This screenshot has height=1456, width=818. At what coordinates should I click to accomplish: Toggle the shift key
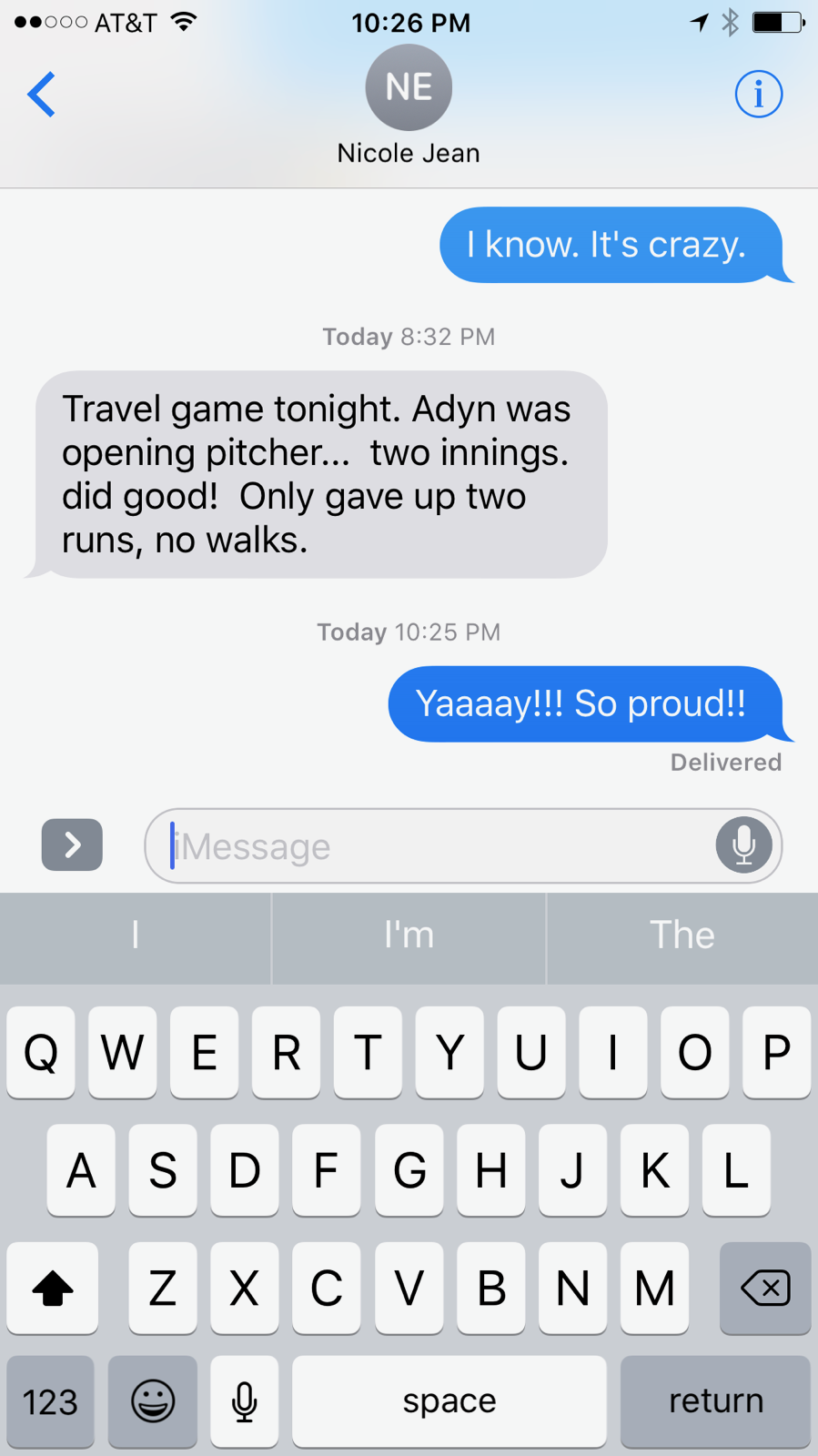click(52, 1288)
